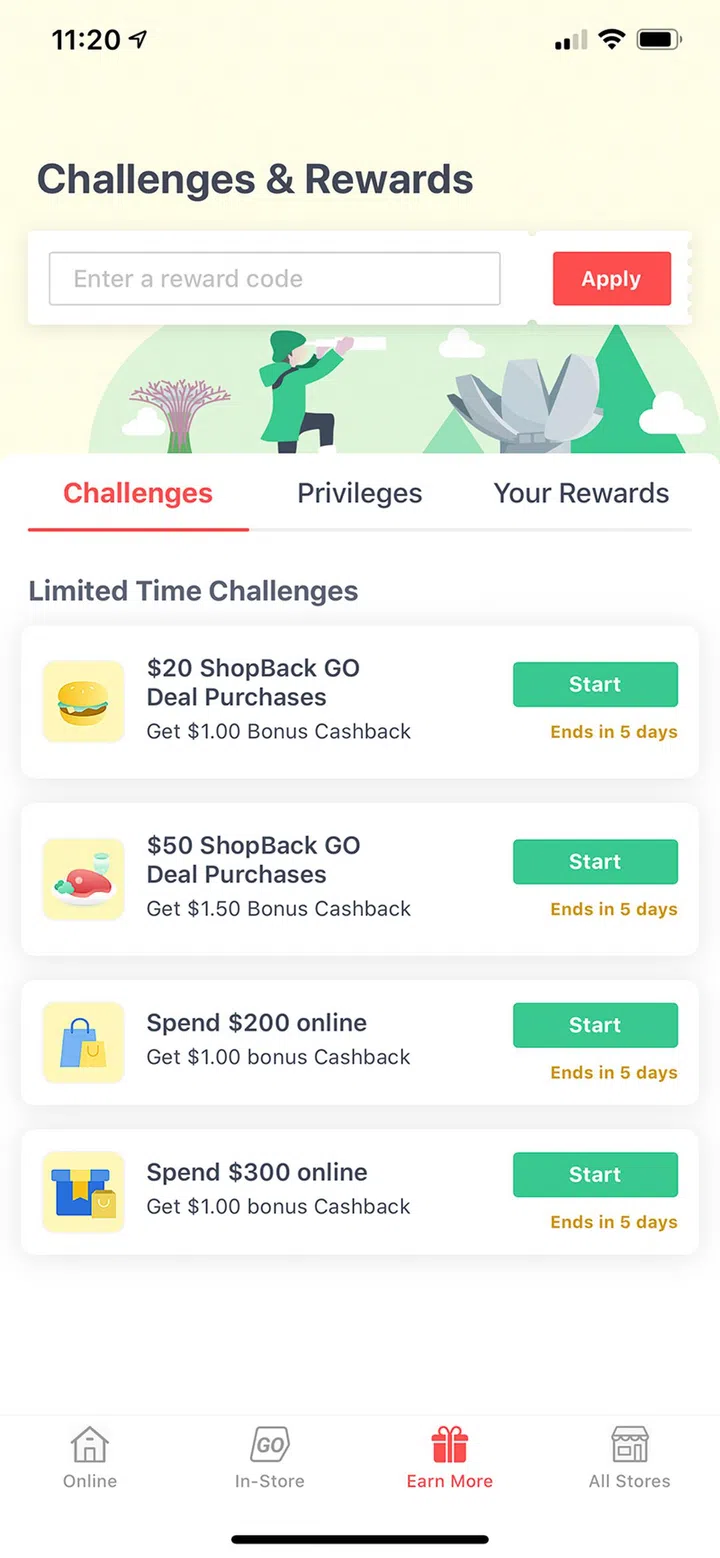The image size is (720, 1558).
Task: Start the Spend $200 online challenge
Action: [595, 1025]
